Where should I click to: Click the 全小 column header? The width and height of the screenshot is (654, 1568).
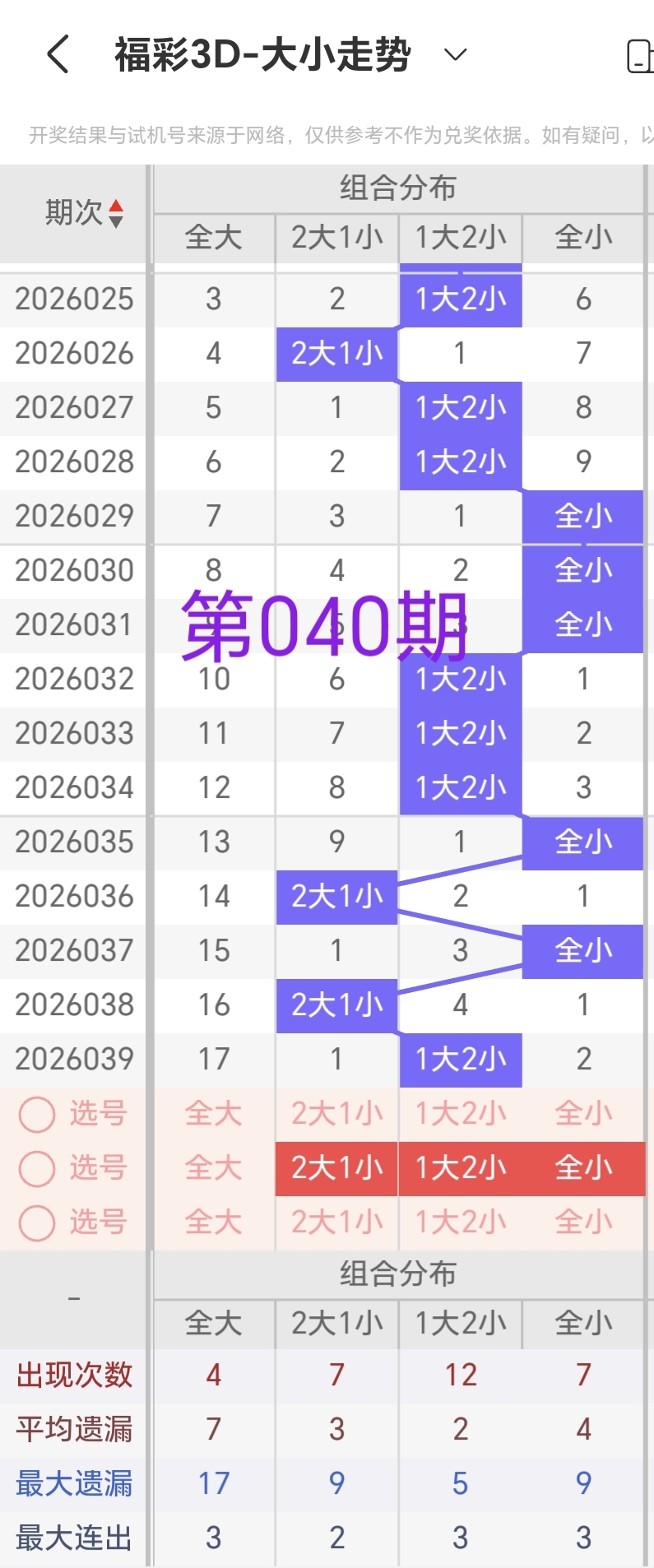[583, 239]
